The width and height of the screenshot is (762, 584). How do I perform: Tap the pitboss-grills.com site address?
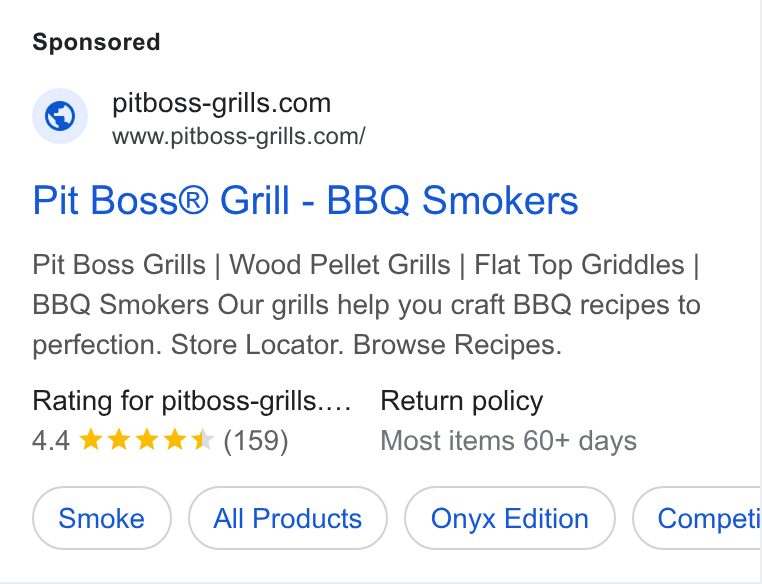[239, 137]
